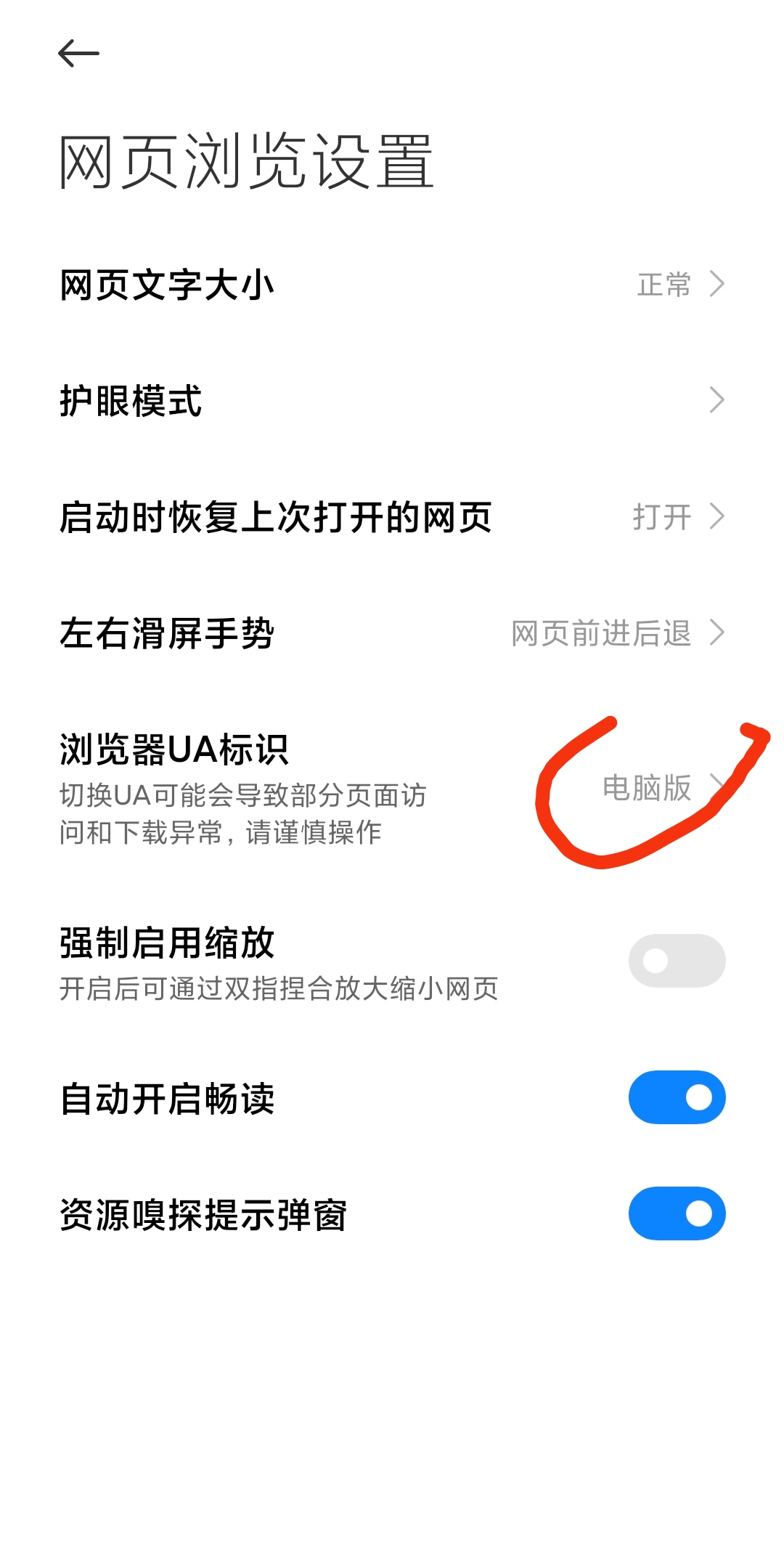The height and width of the screenshot is (1549, 784).
Task: Disable the 自动开启畅读 switch
Action: point(676,1098)
